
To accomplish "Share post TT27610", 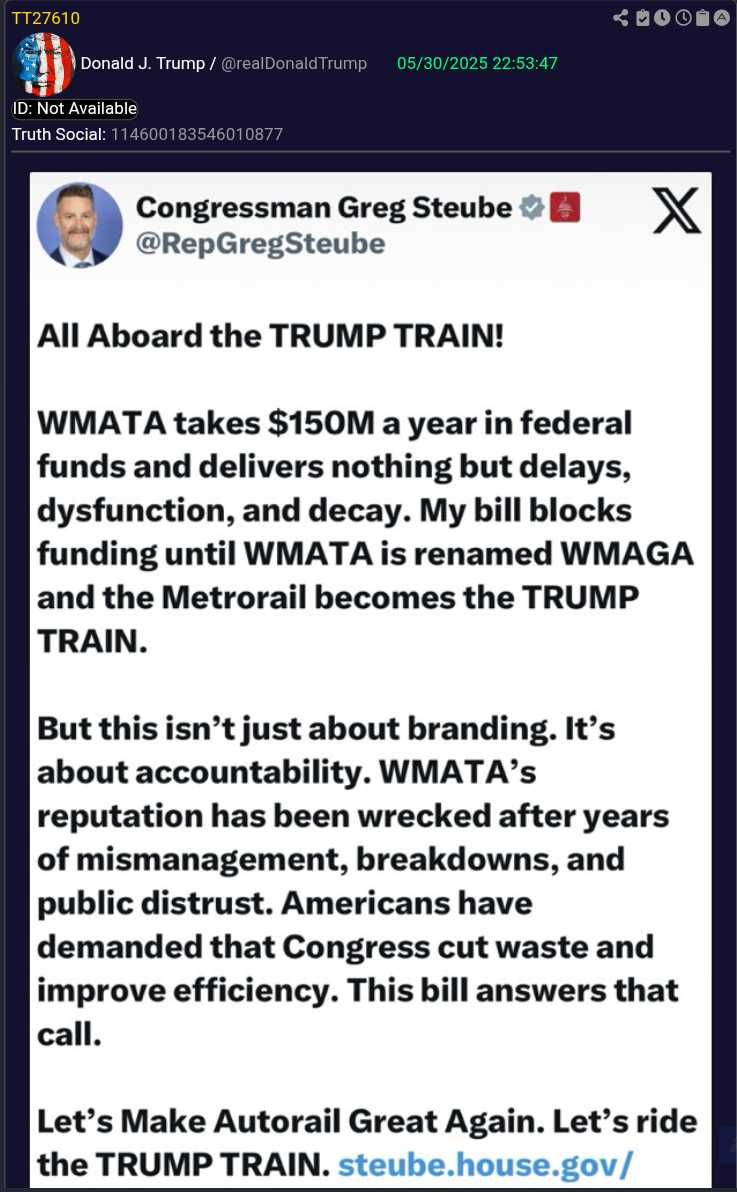I will point(621,18).
